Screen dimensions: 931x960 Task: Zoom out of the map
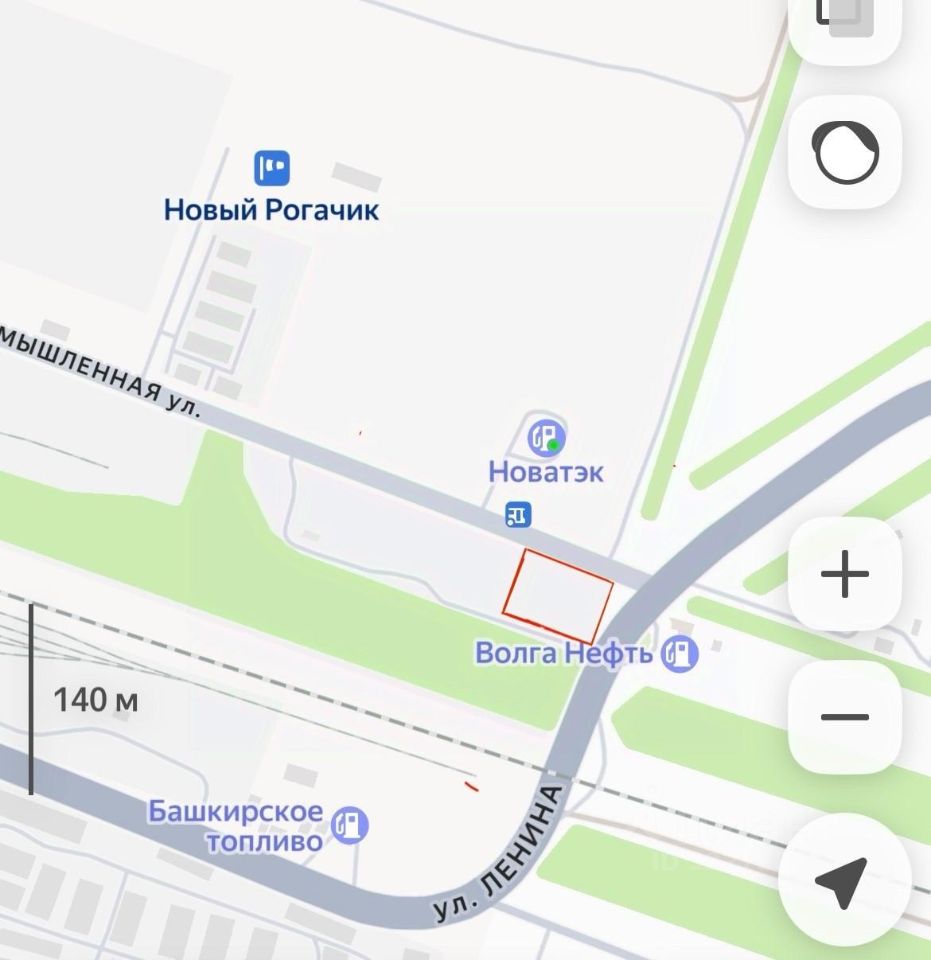pos(845,717)
